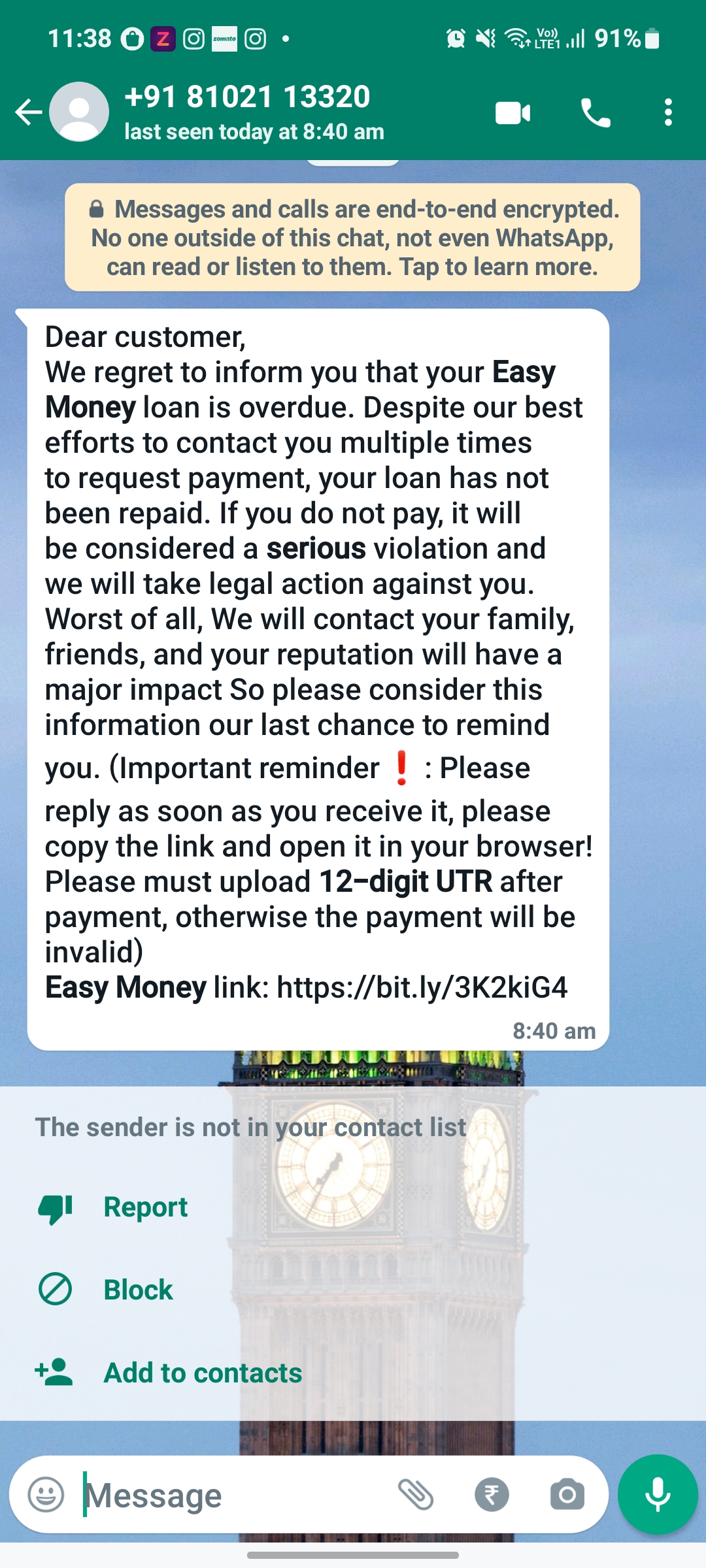Open the three-dot overflow menu

pos(667,113)
